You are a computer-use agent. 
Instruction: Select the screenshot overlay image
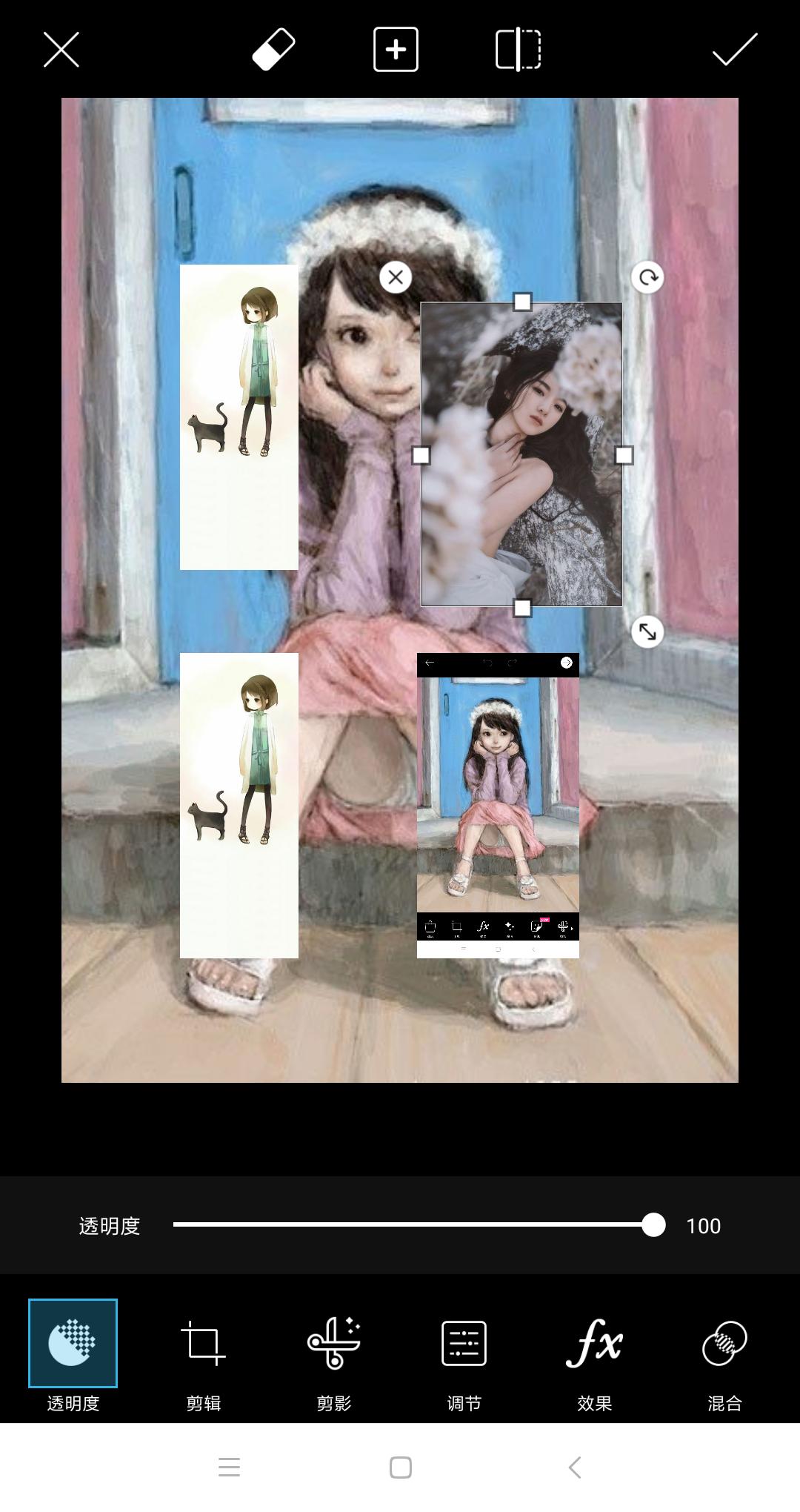tap(498, 805)
